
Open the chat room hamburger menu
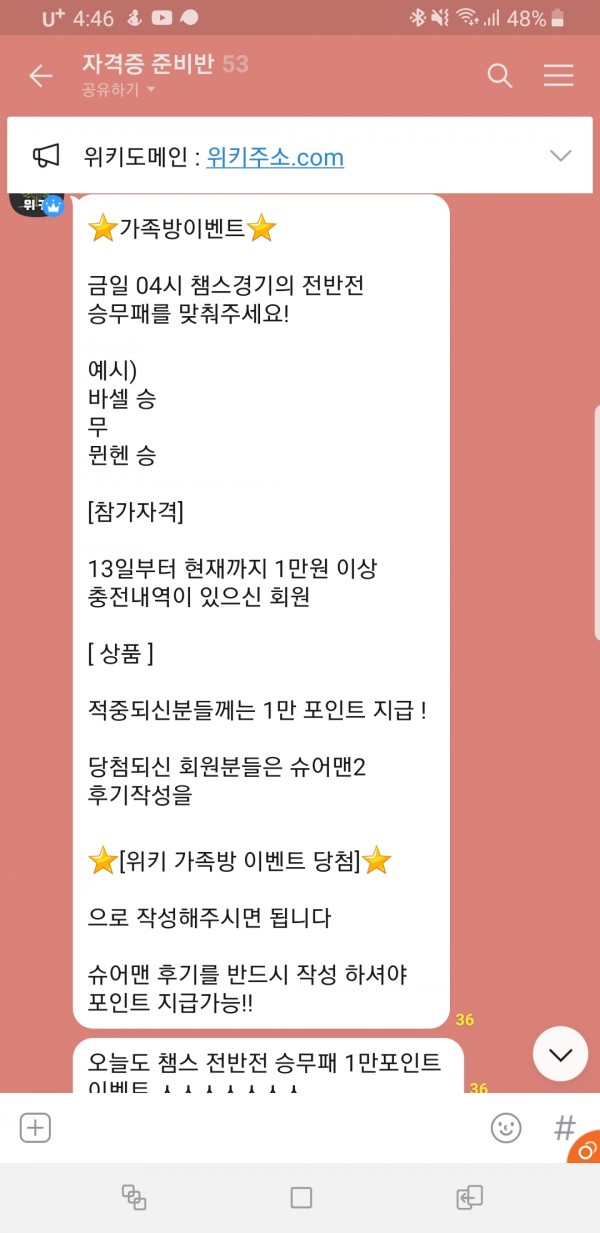click(558, 76)
